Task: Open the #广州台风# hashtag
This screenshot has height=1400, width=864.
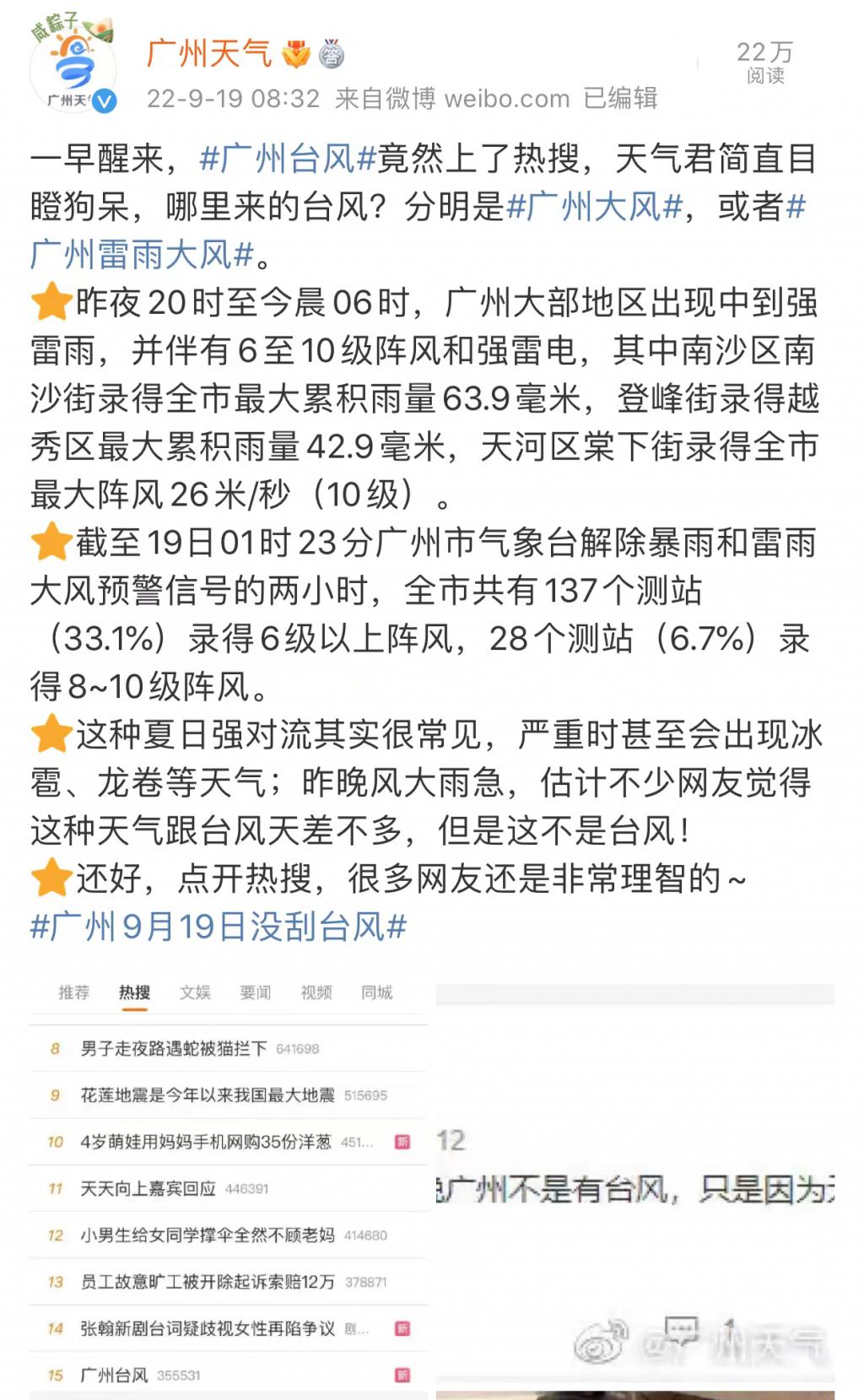Action: (287, 159)
